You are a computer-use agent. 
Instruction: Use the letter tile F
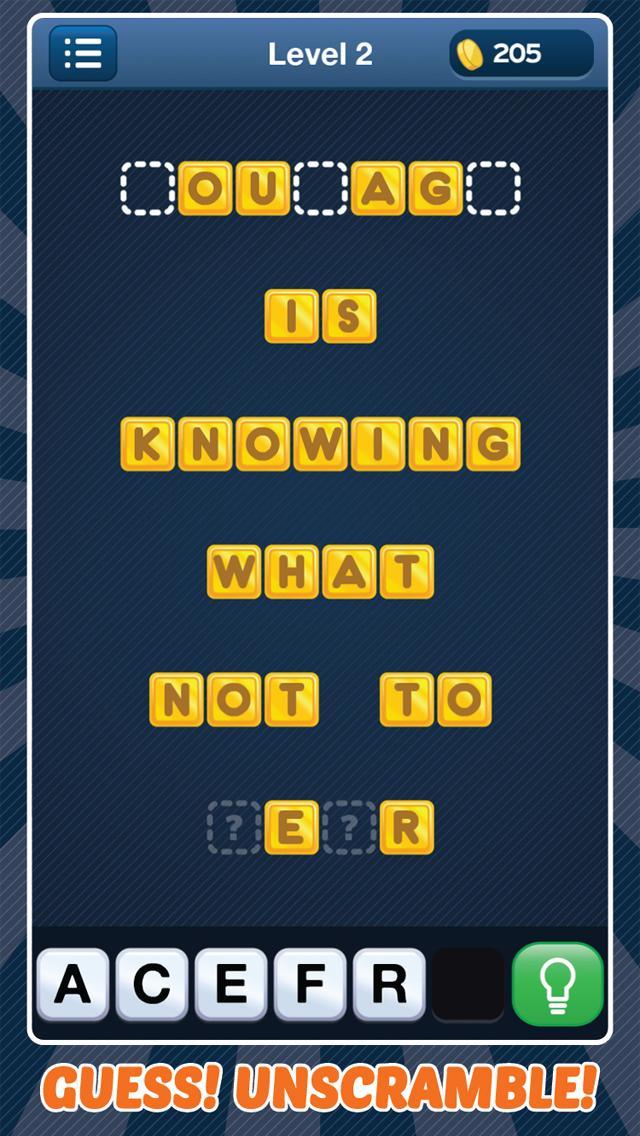[x=310, y=985]
